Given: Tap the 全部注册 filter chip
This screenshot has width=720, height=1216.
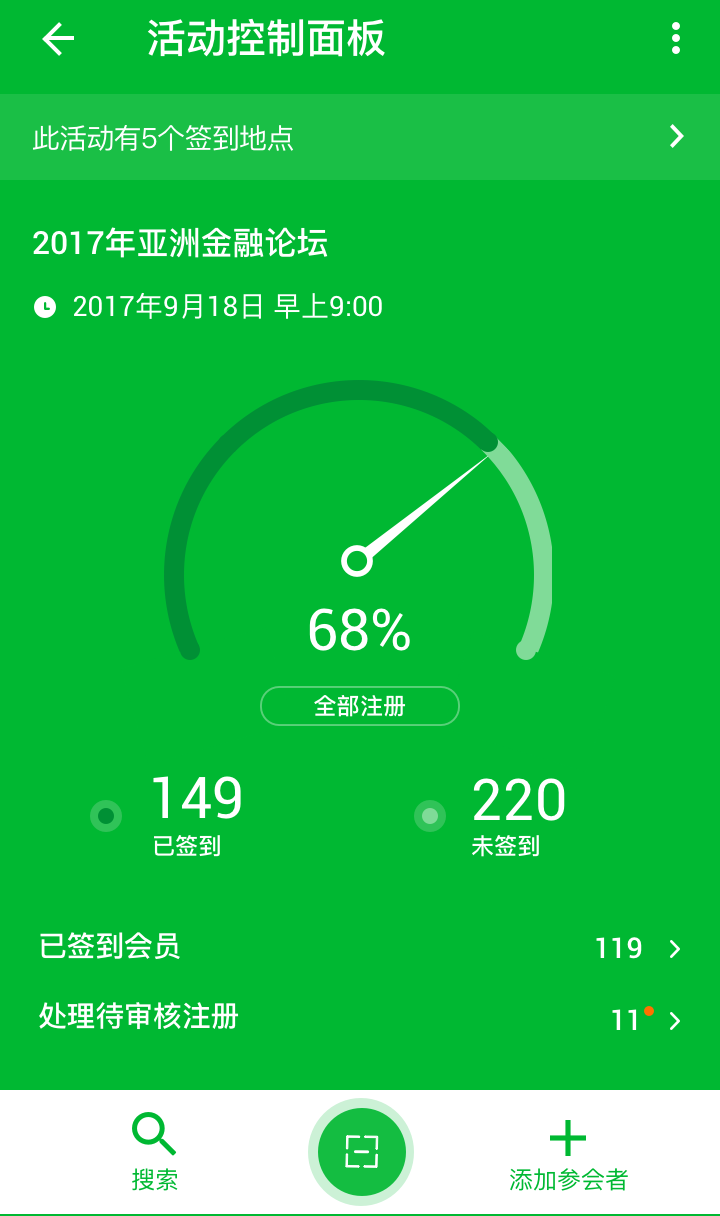Looking at the screenshot, I should click(x=360, y=706).
